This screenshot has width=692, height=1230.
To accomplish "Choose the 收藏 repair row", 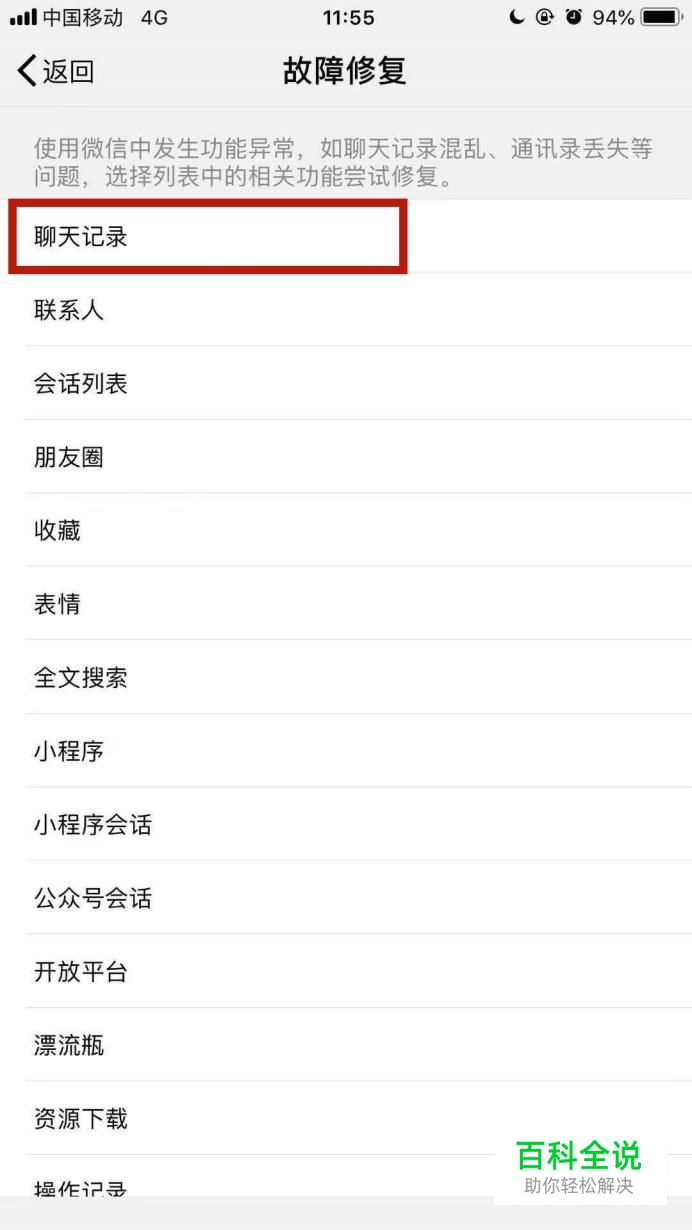I will (x=346, y=530).
